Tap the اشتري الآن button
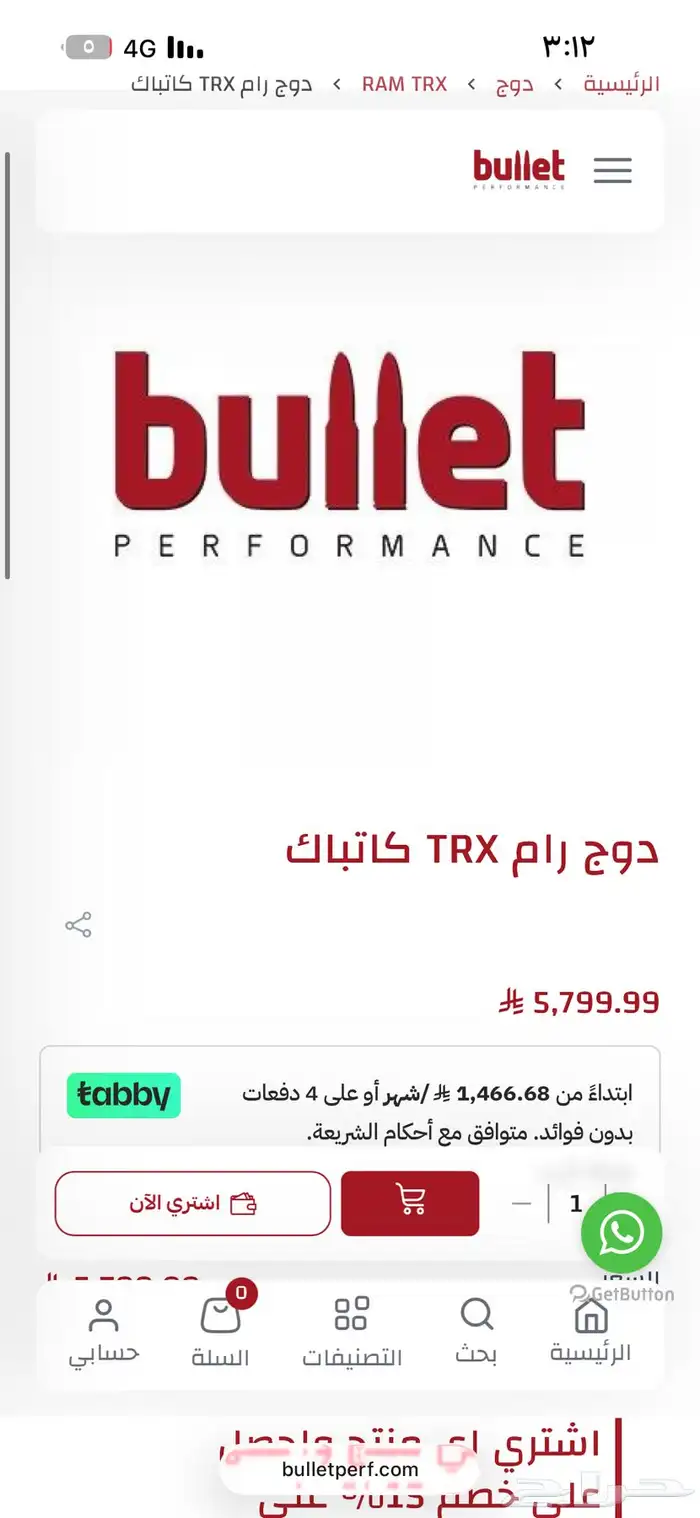This screenshot has height=1518, width=700. click(x=192, y=1203)
